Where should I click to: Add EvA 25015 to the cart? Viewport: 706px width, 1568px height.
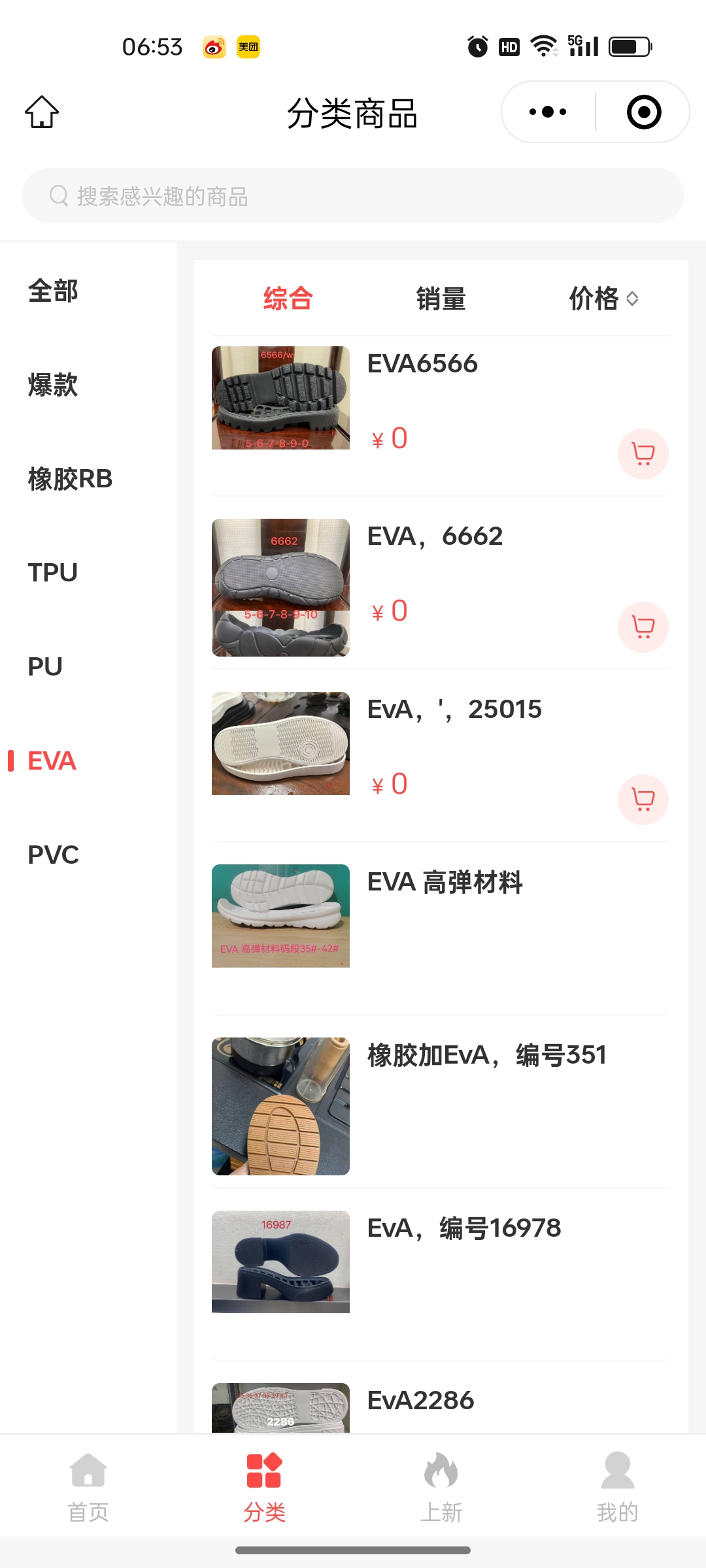pyautogui.click(x=643, y=800)
